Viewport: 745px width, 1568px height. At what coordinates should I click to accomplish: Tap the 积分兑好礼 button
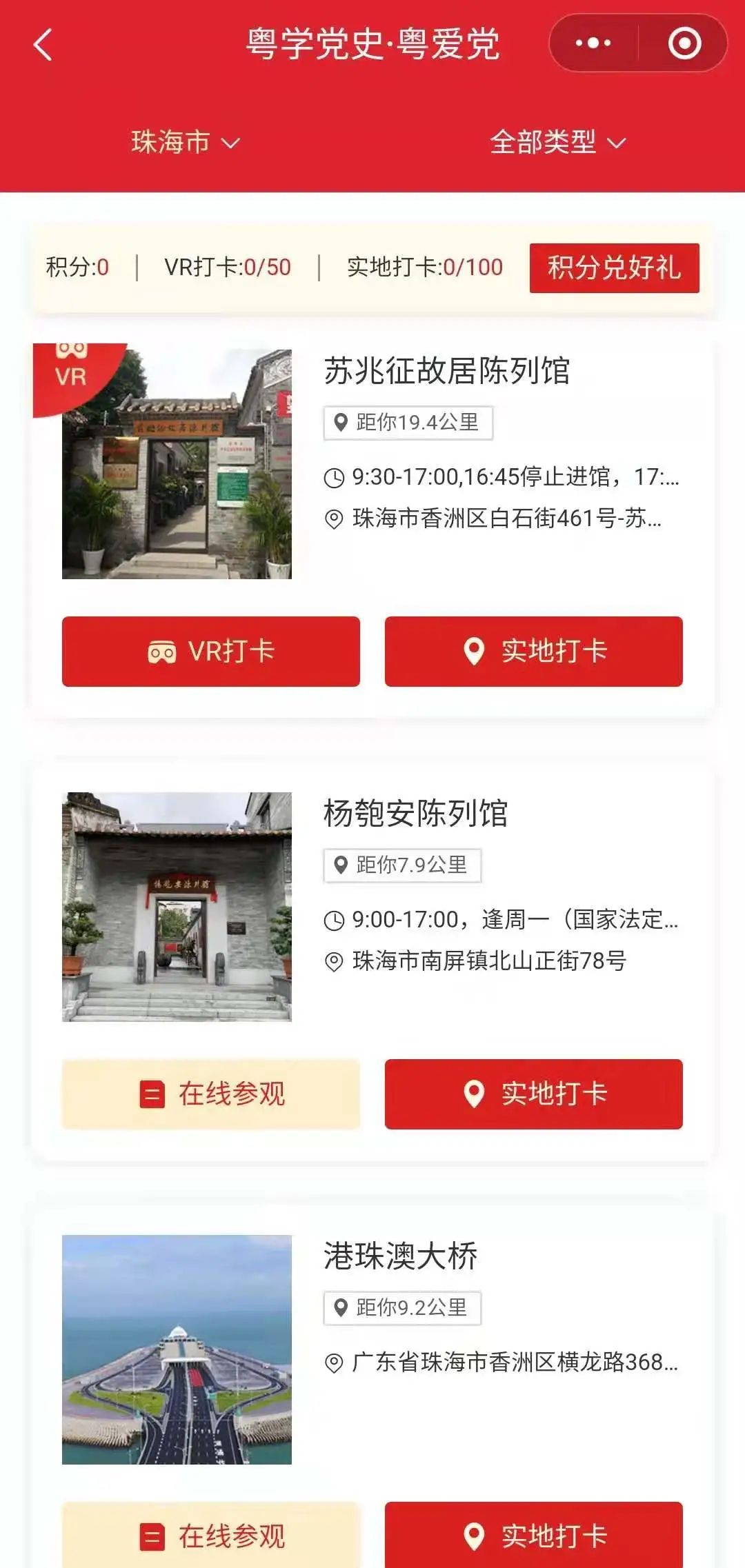614,268
